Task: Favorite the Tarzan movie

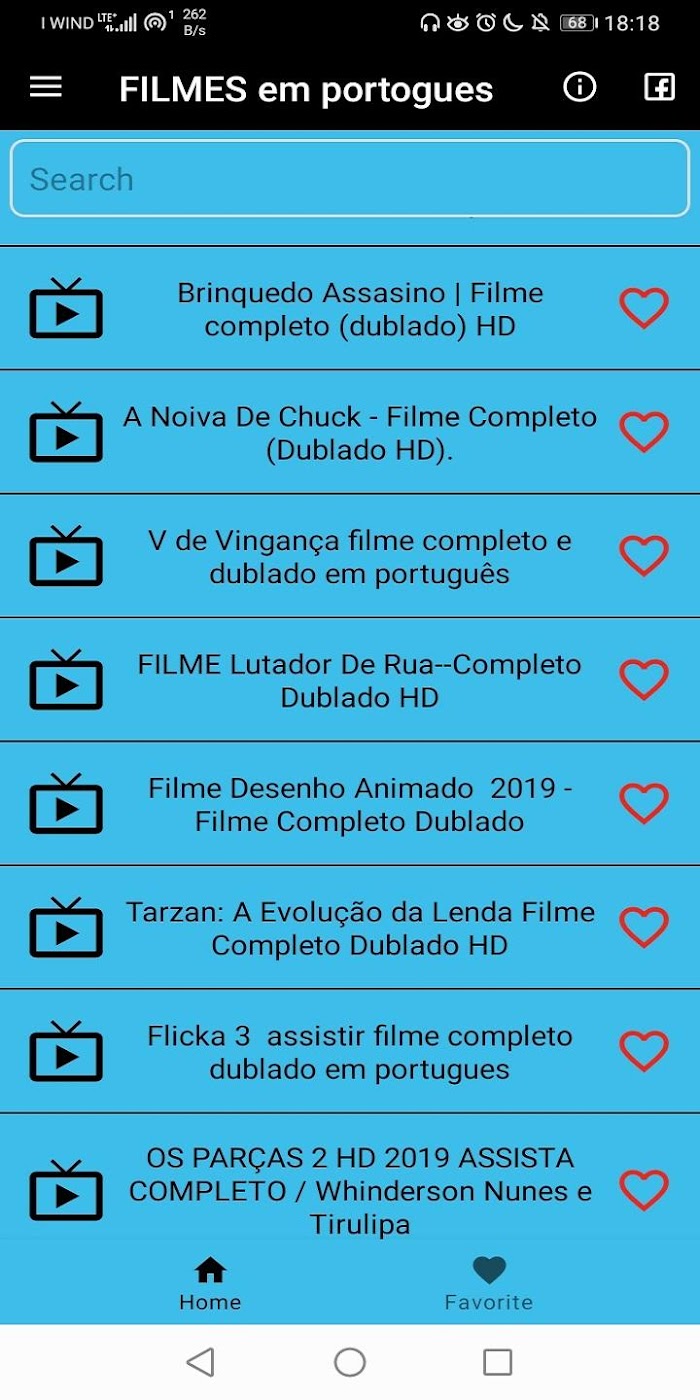Action: coord(644,928)
